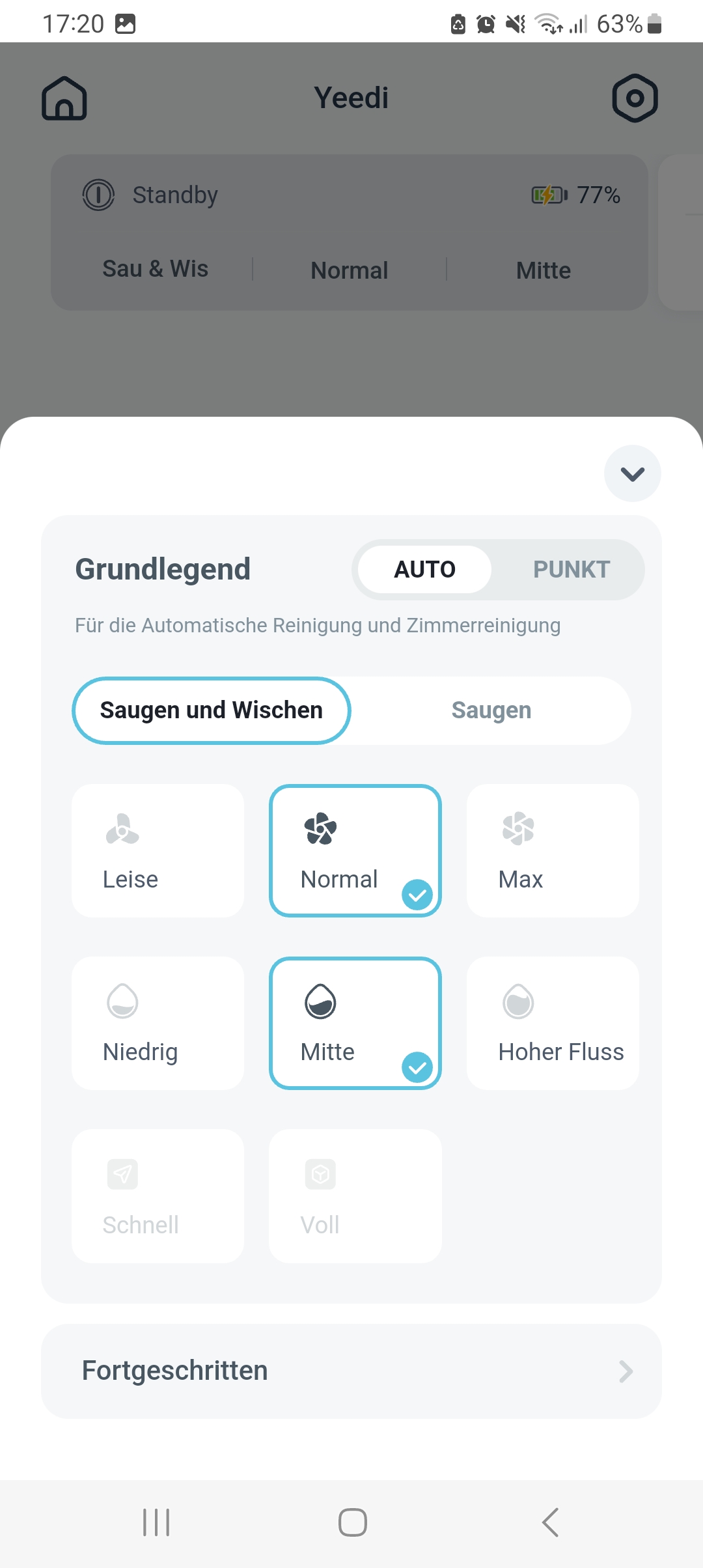Select Mitte water flow level

[355, 1023]
